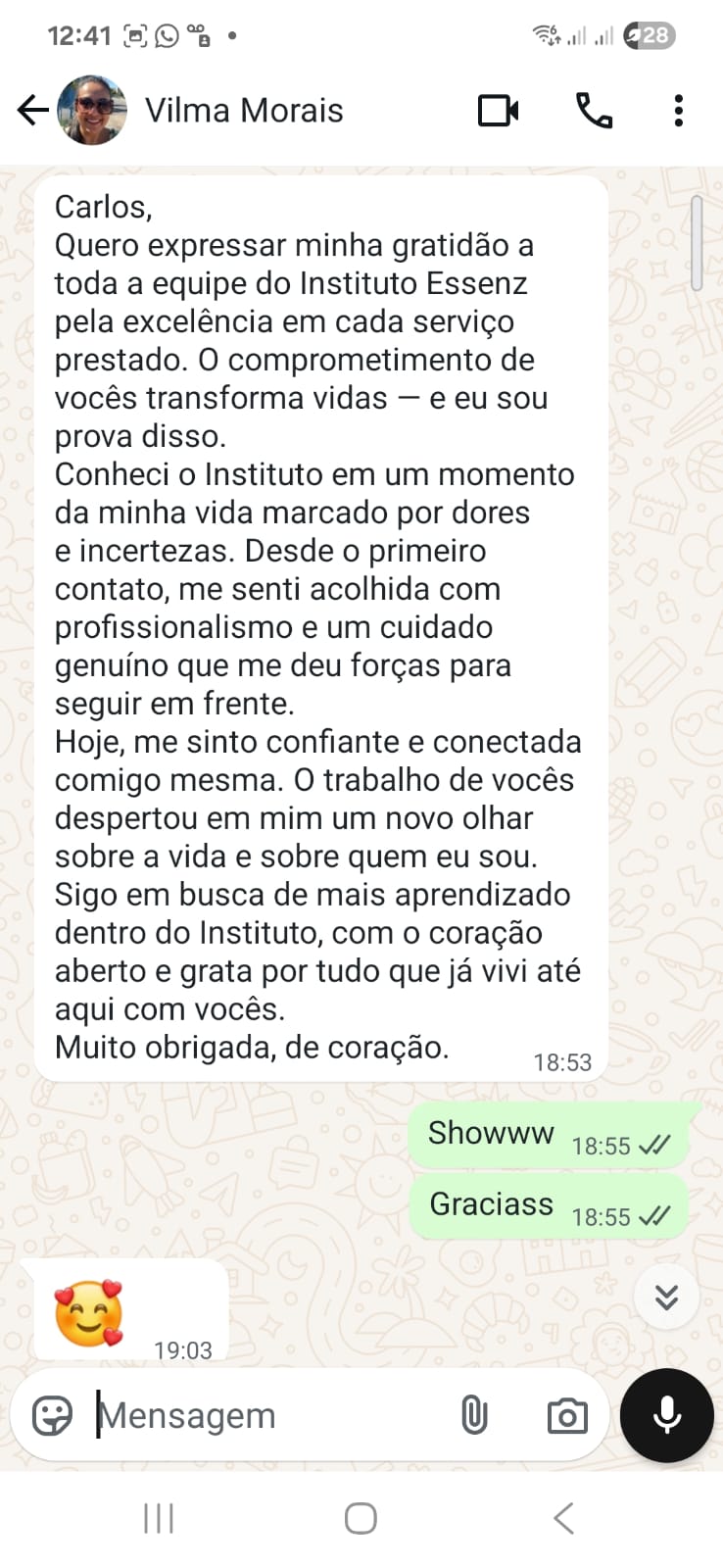This screenshot has width=723, height=1568.
Task: Open the camera from message bar
Action: tap(567, 1415)
